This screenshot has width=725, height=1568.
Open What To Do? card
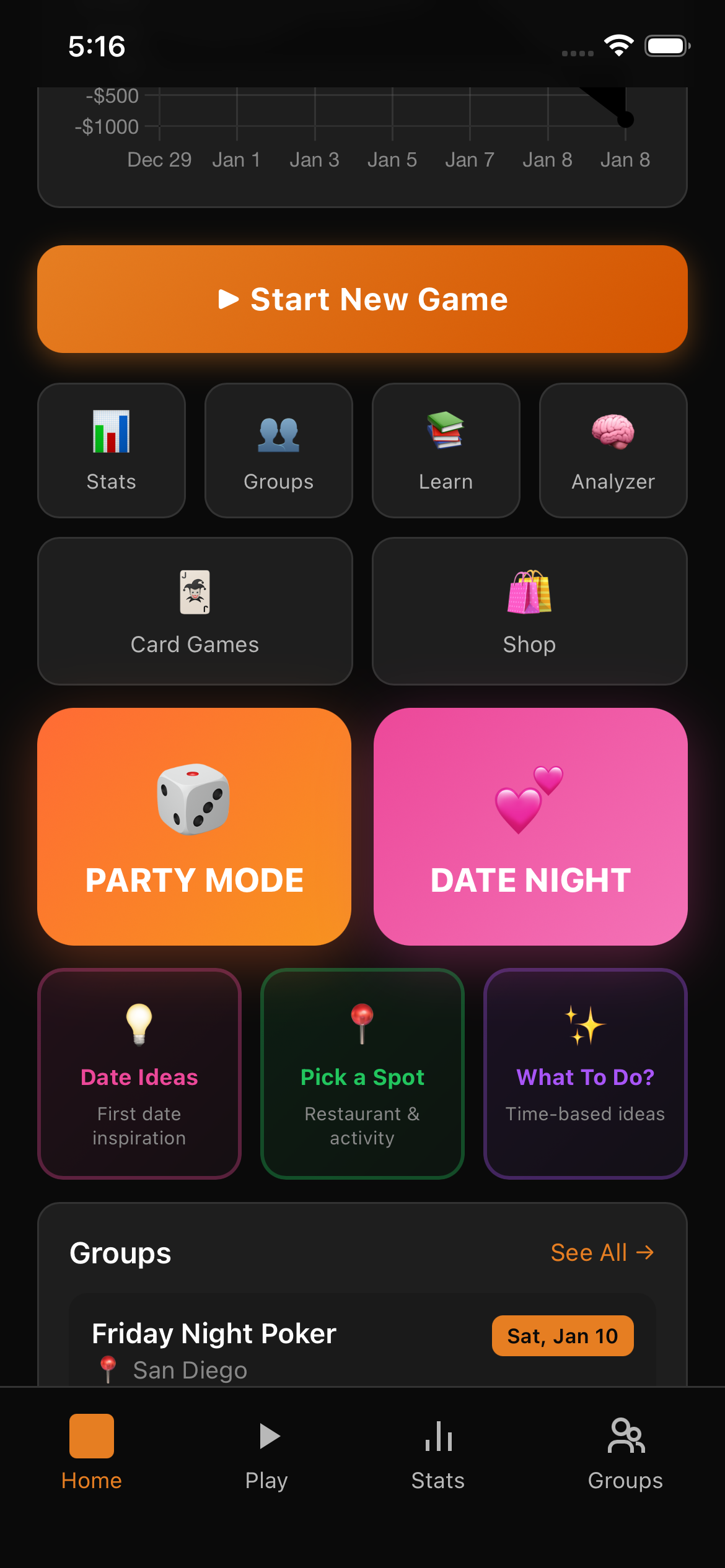pos(585,1073)
